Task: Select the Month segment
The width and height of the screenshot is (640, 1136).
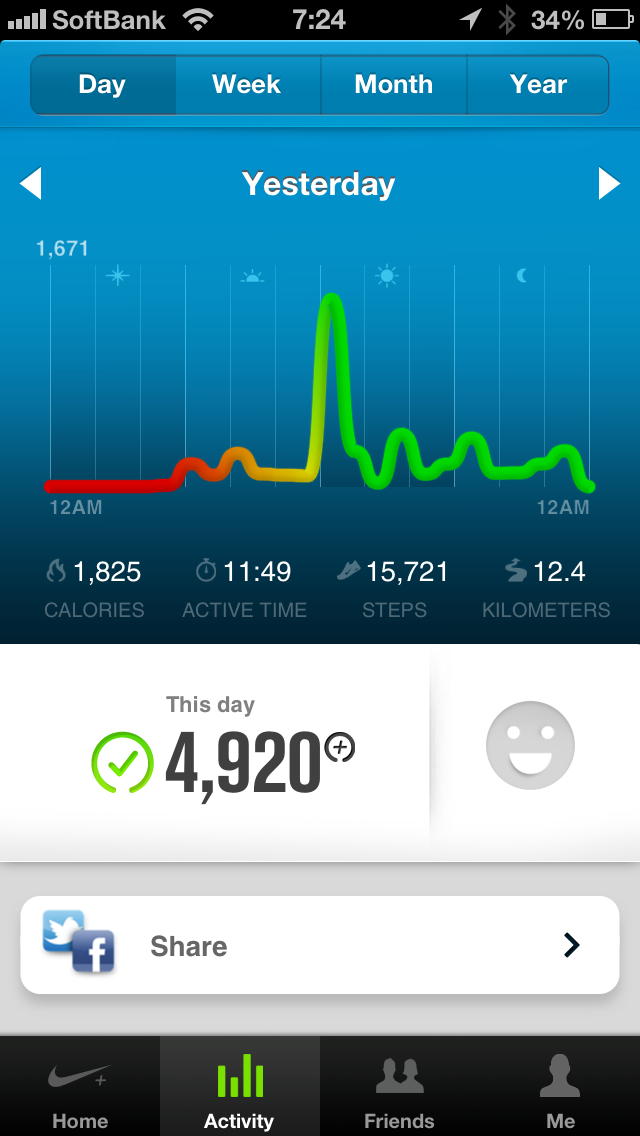Action: pos(393,85)
